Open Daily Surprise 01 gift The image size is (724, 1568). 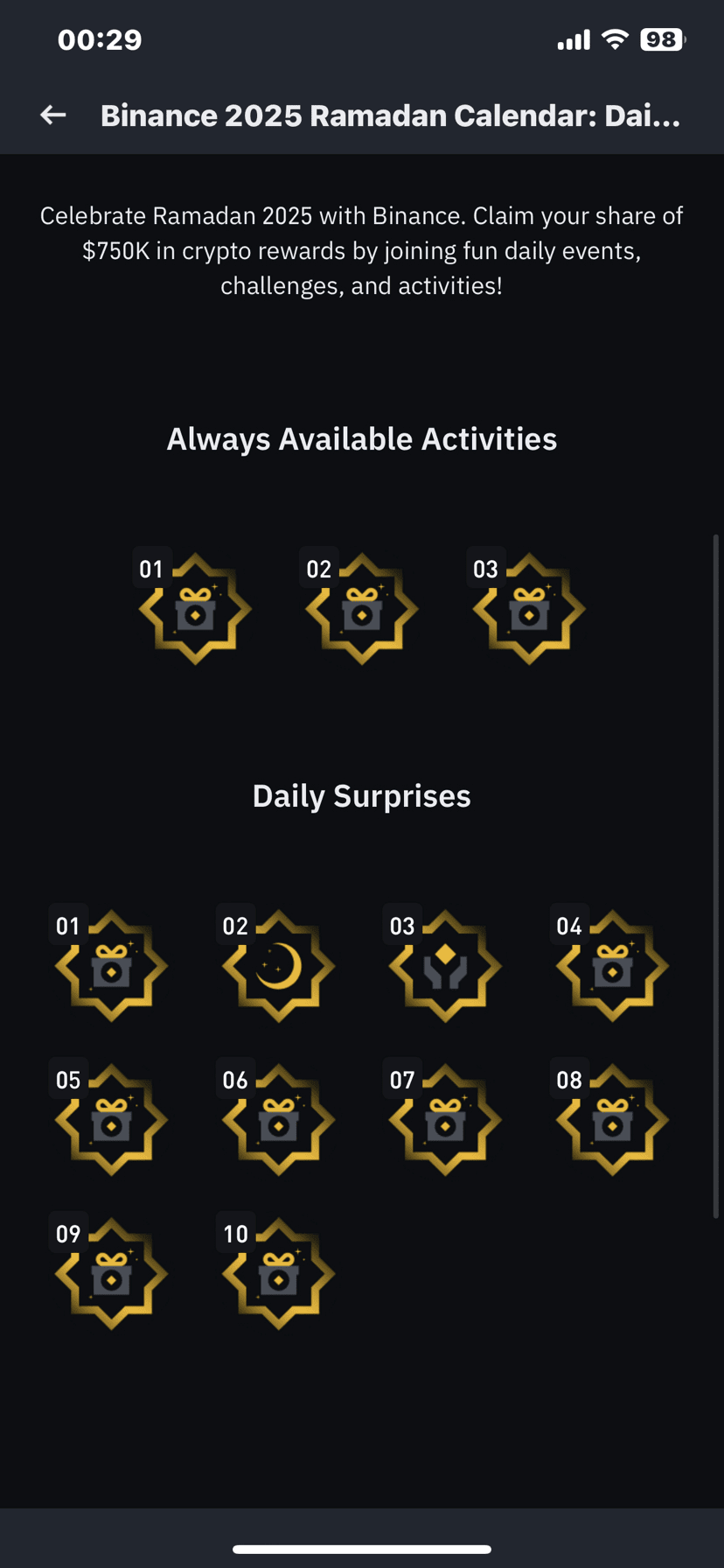[111, 966]
